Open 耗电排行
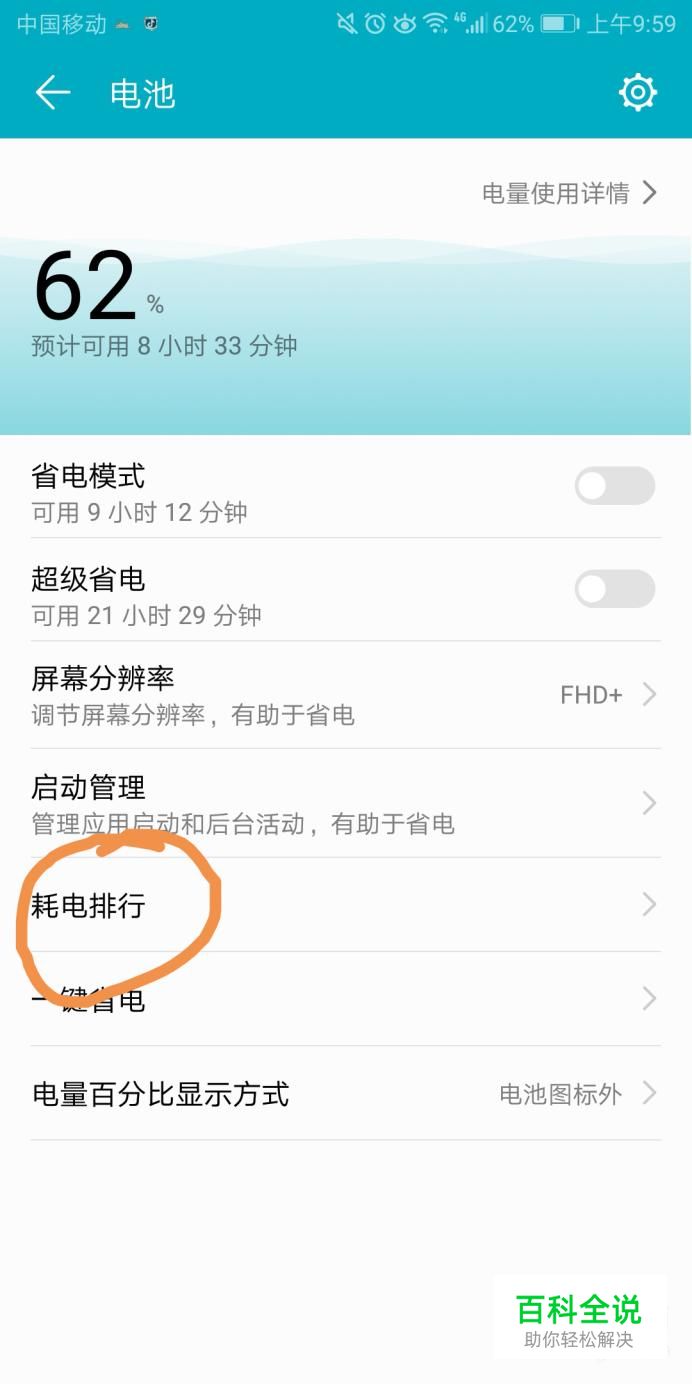Image resolution: width=692 pixels, height=1384 pixels. [x=346, y=905]
